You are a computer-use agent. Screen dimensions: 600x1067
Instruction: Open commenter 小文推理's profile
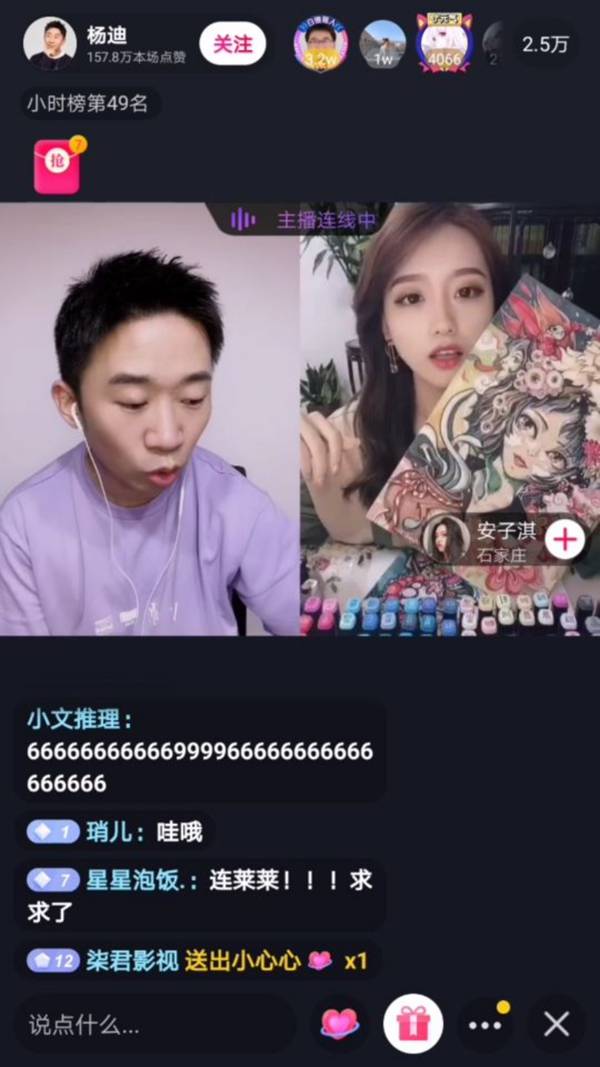[79, 719]
